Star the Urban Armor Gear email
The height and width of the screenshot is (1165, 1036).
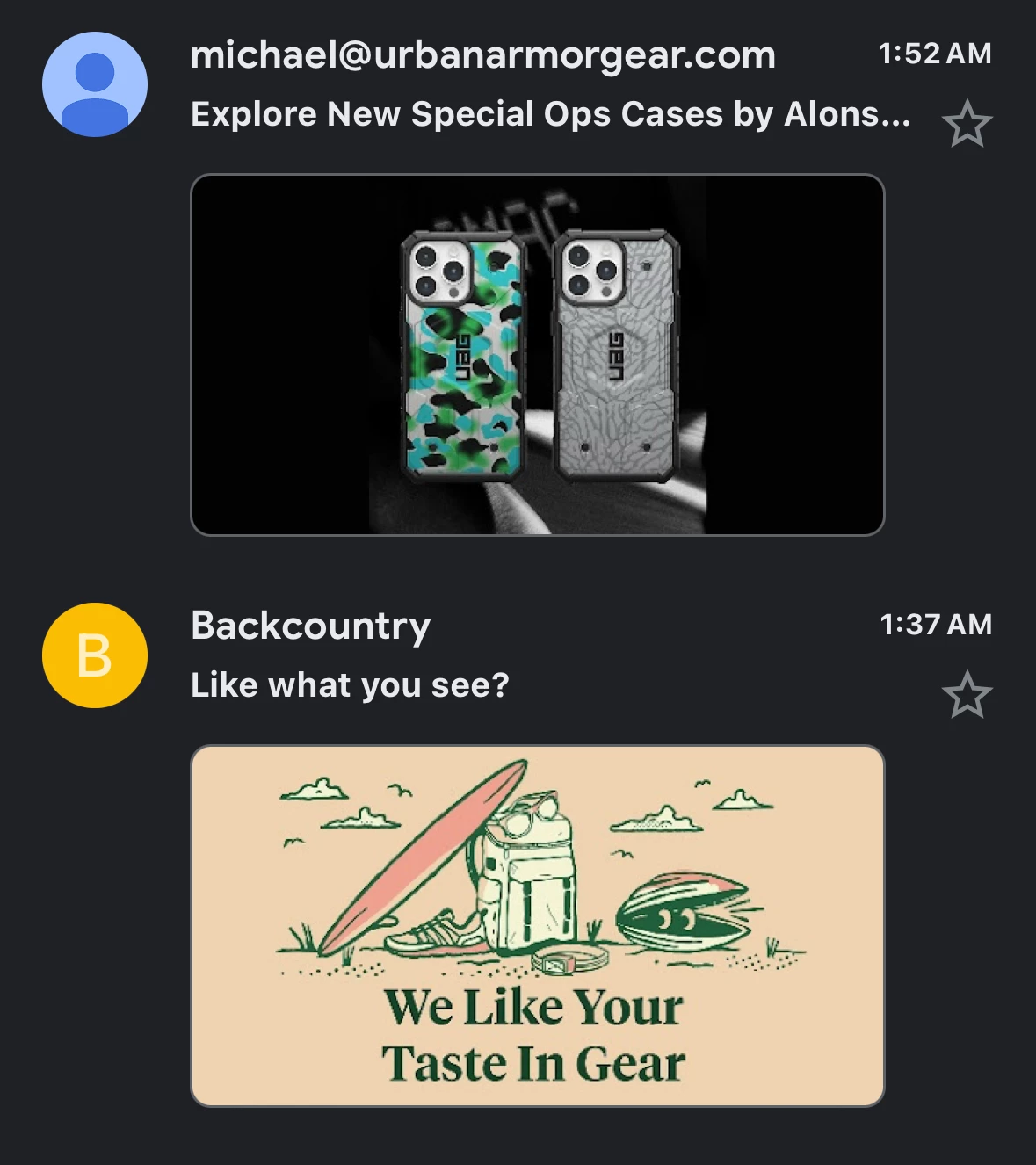point(967,124)
